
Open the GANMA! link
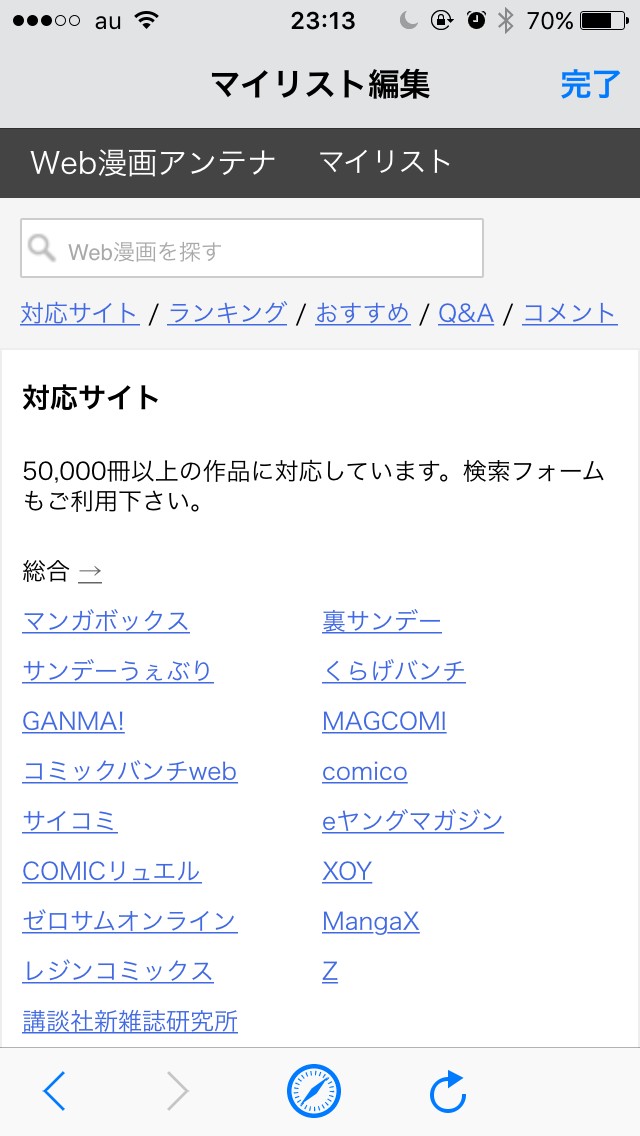73,721
